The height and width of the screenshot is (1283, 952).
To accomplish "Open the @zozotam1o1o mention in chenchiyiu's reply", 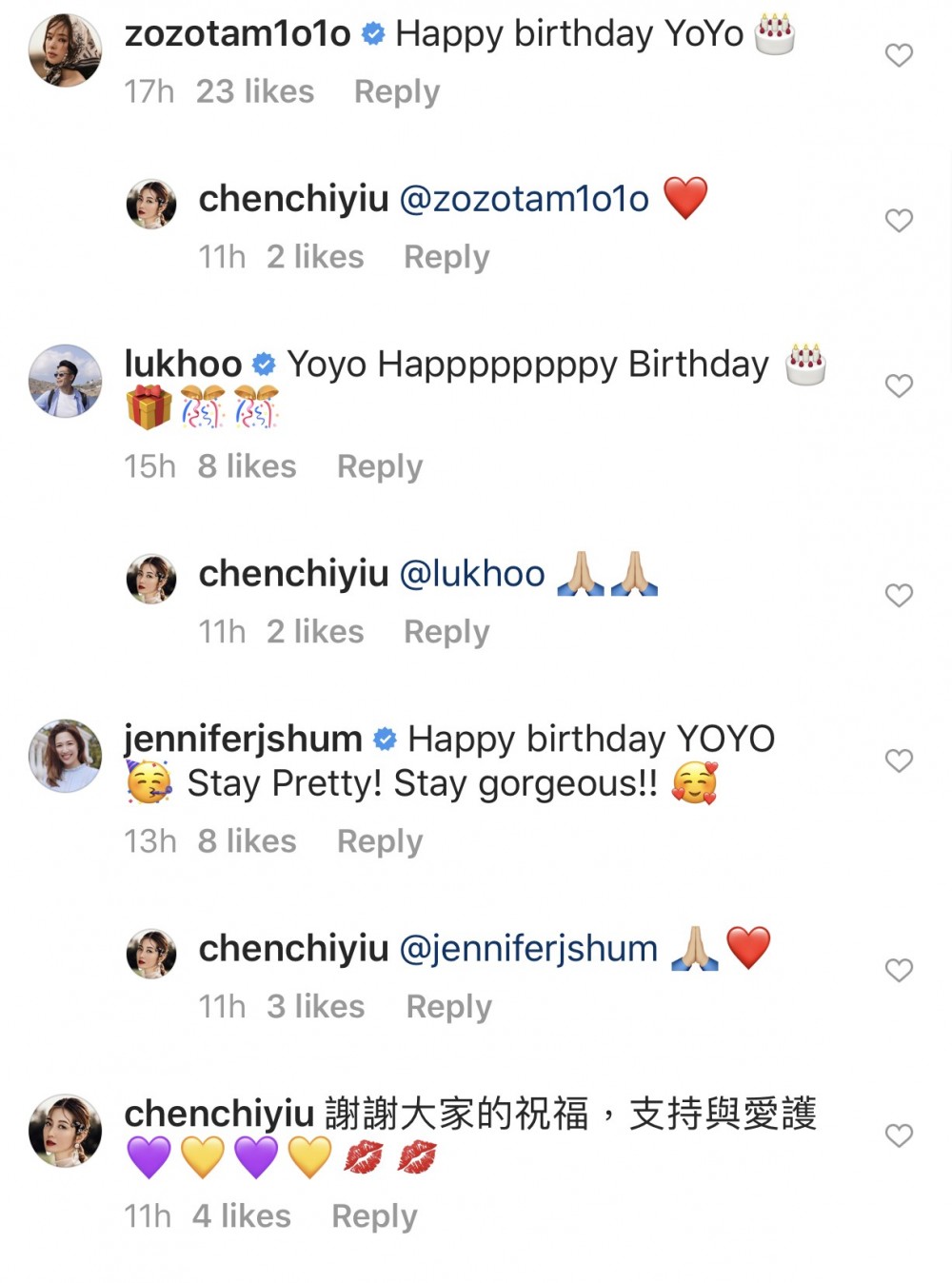I will [527, 198].
